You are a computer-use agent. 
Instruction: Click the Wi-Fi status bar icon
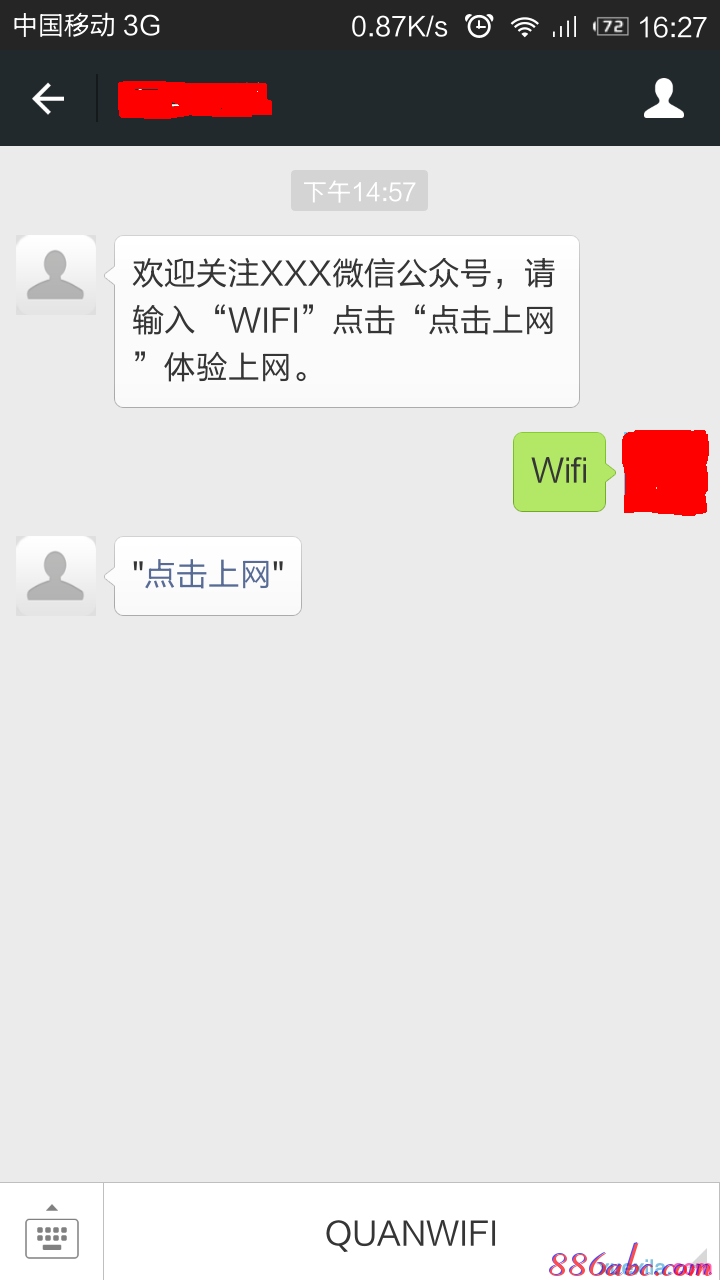523,25
